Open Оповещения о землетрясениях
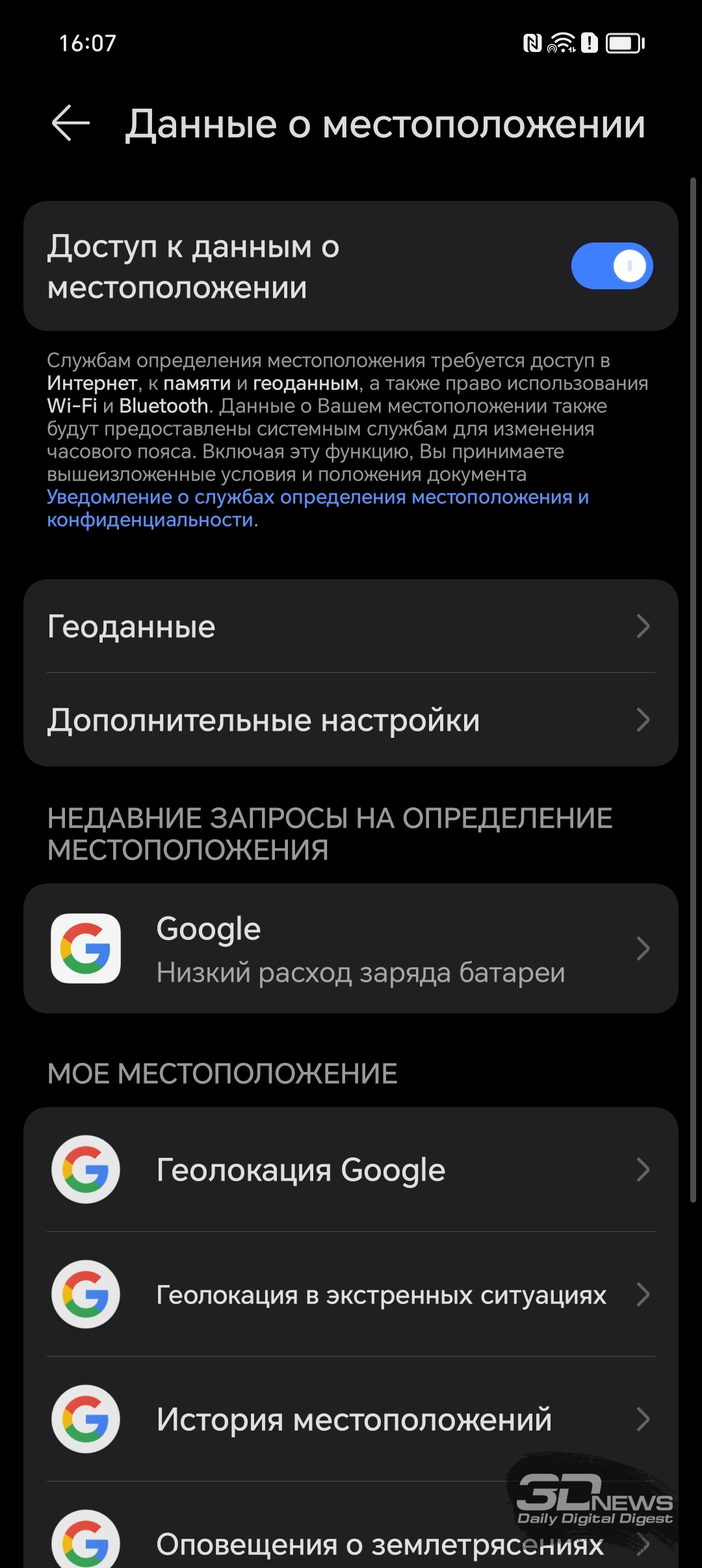Screen dimensions: 702x1568 351,1534
